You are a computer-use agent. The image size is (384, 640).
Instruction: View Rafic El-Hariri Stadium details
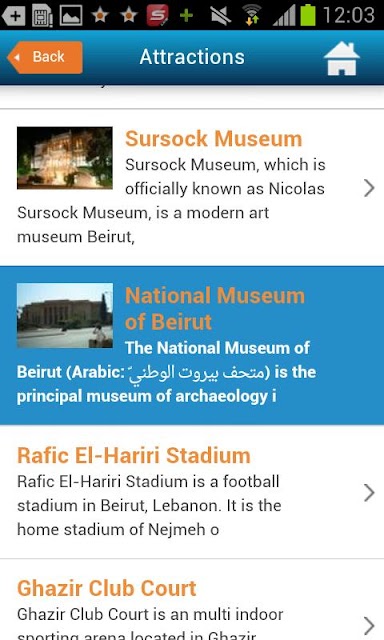192,492
